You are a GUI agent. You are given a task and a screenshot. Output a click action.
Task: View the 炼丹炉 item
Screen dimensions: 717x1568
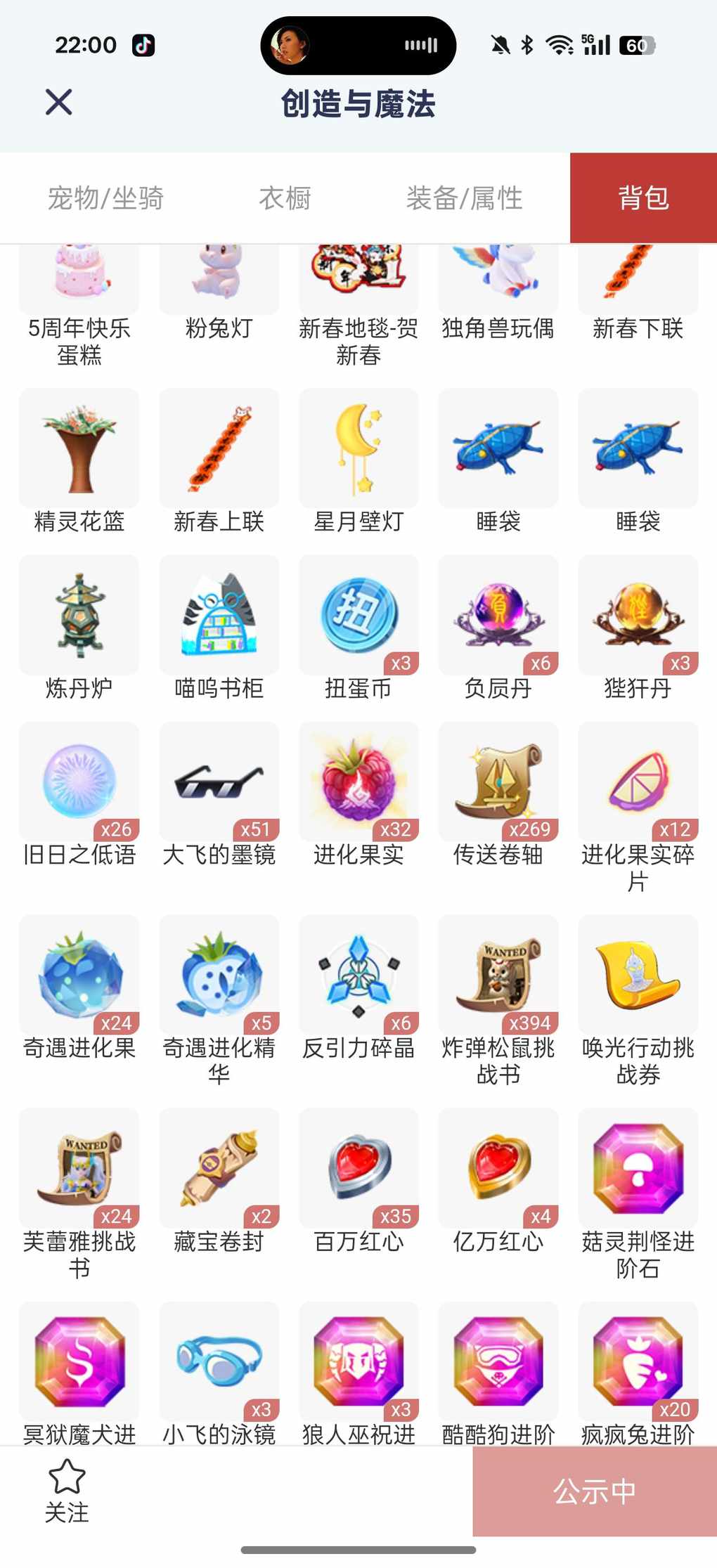(x=79, y=615)
